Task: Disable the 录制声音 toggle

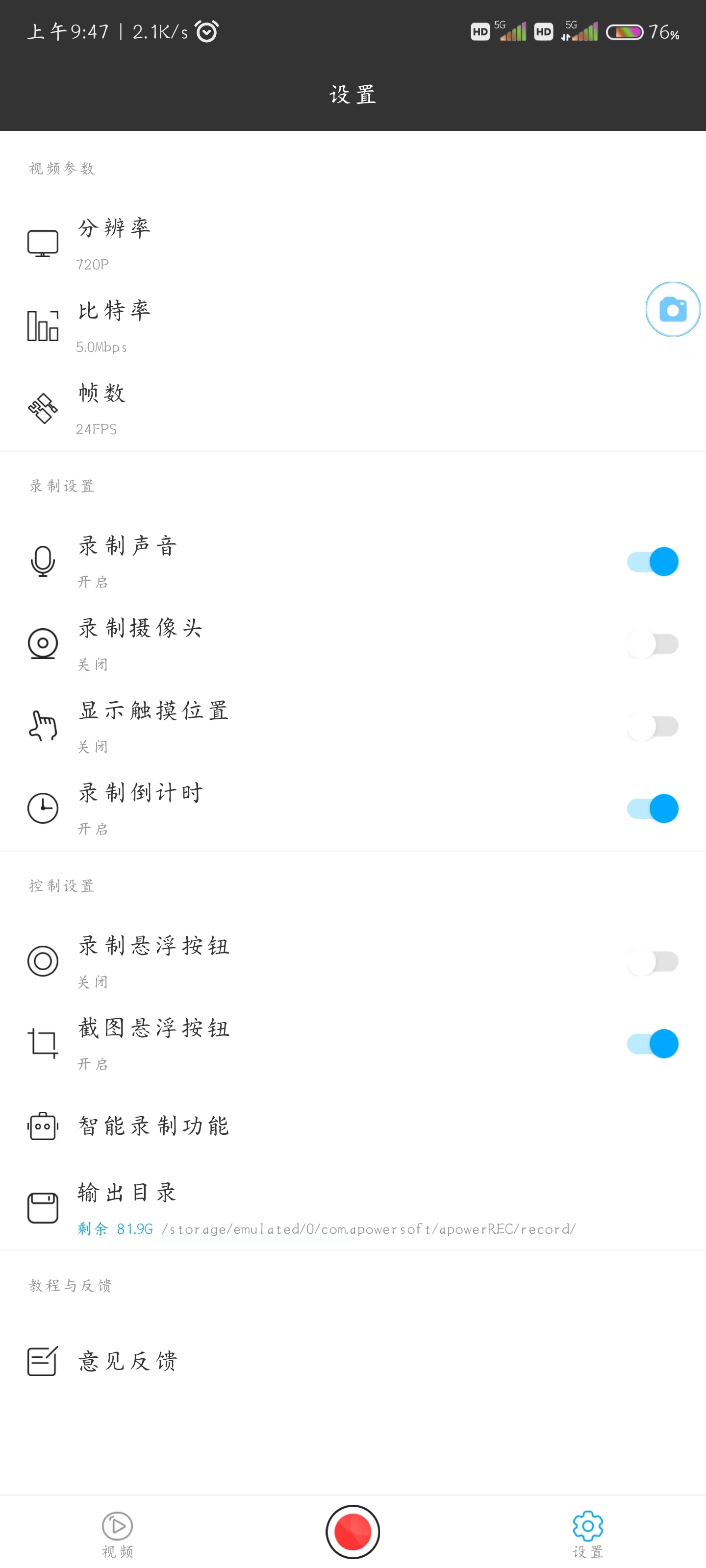Action: (x=653, y=561)
